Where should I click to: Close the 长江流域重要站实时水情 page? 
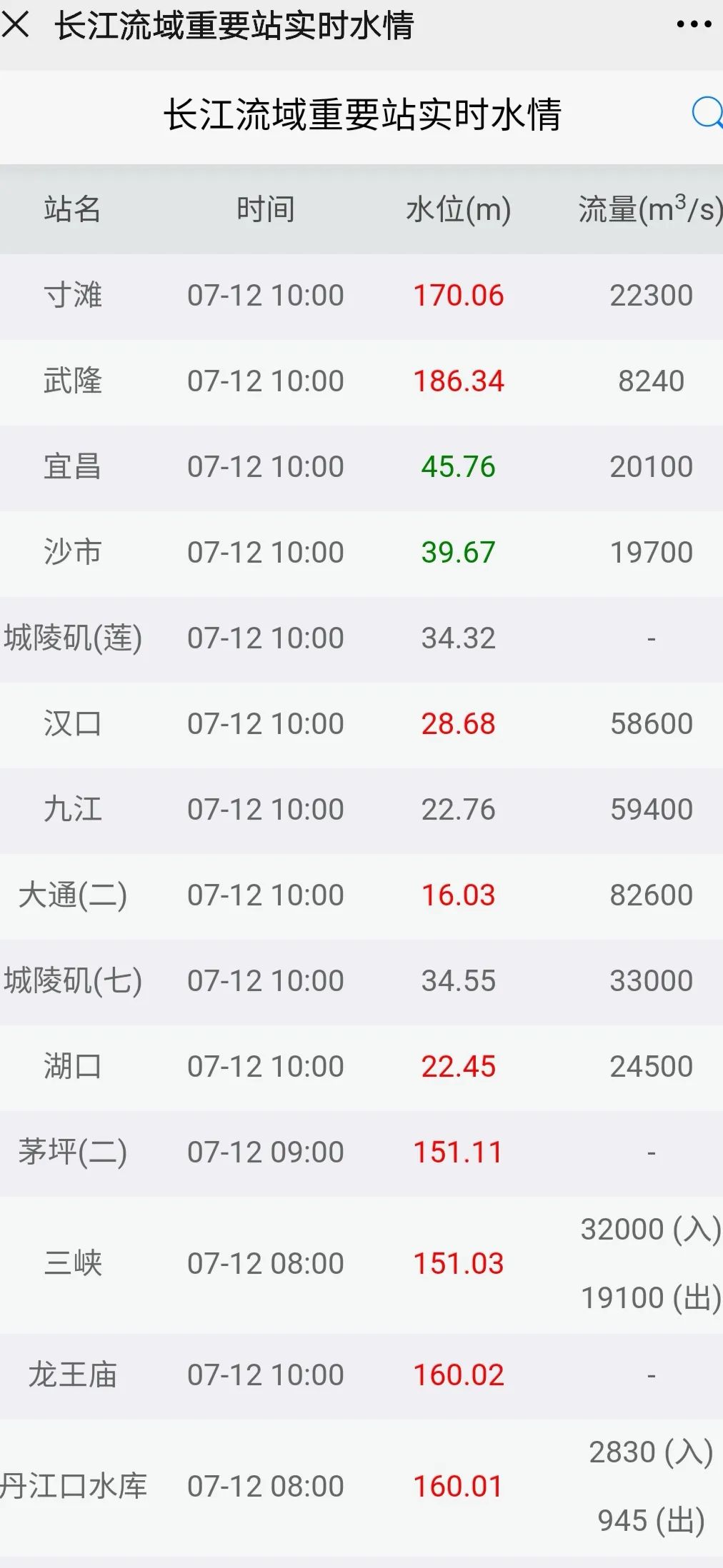(x=16, y=25)
